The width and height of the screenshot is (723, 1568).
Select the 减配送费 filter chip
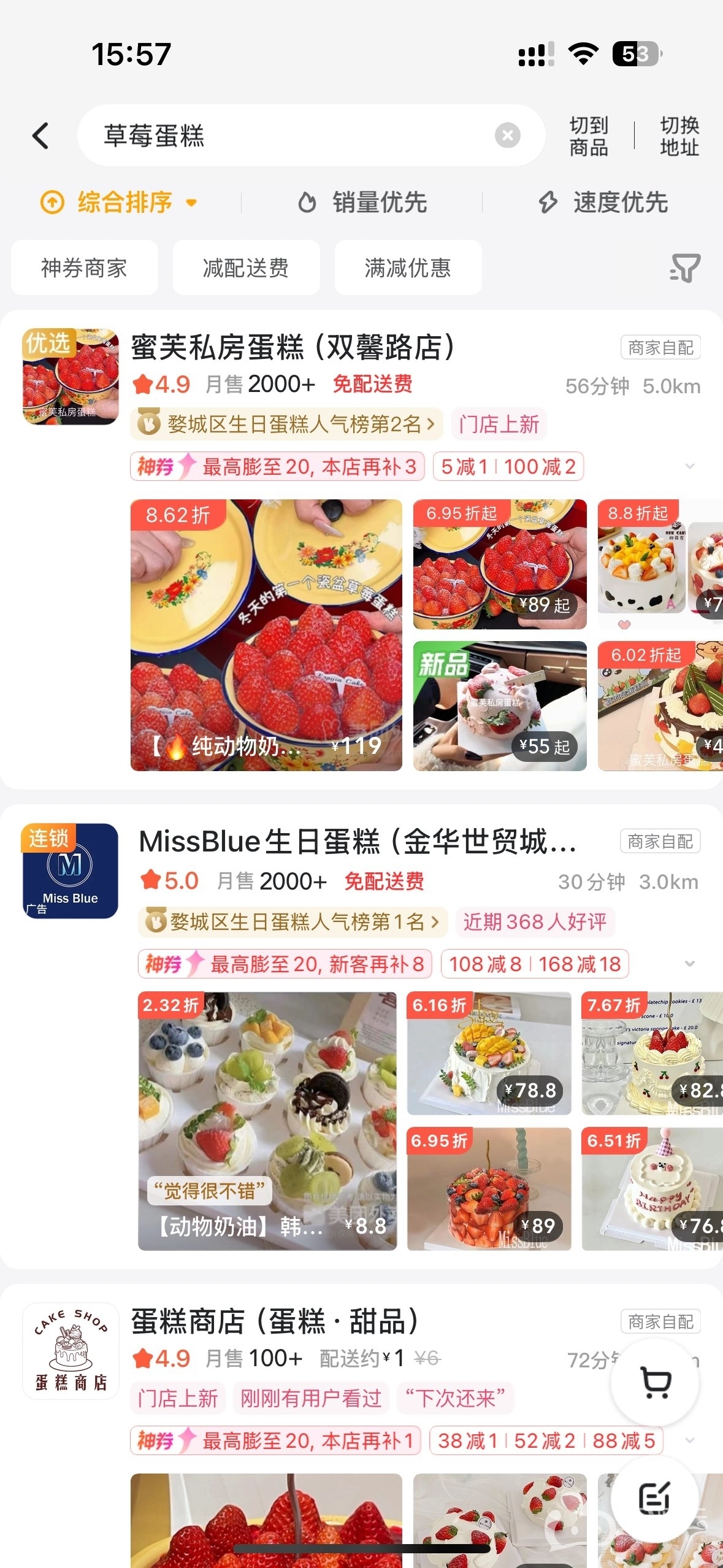pyautogui.click(x=246, y=268)
